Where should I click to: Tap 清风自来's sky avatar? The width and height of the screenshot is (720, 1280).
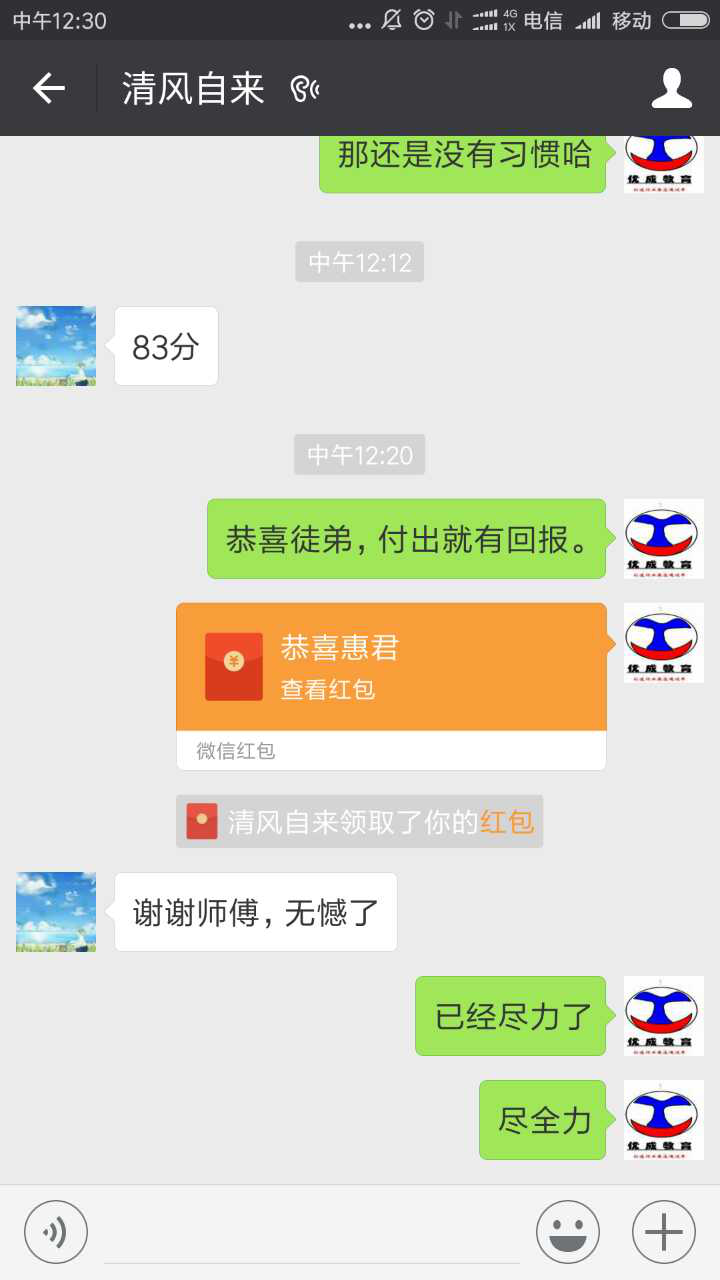[x=55, y=911]
